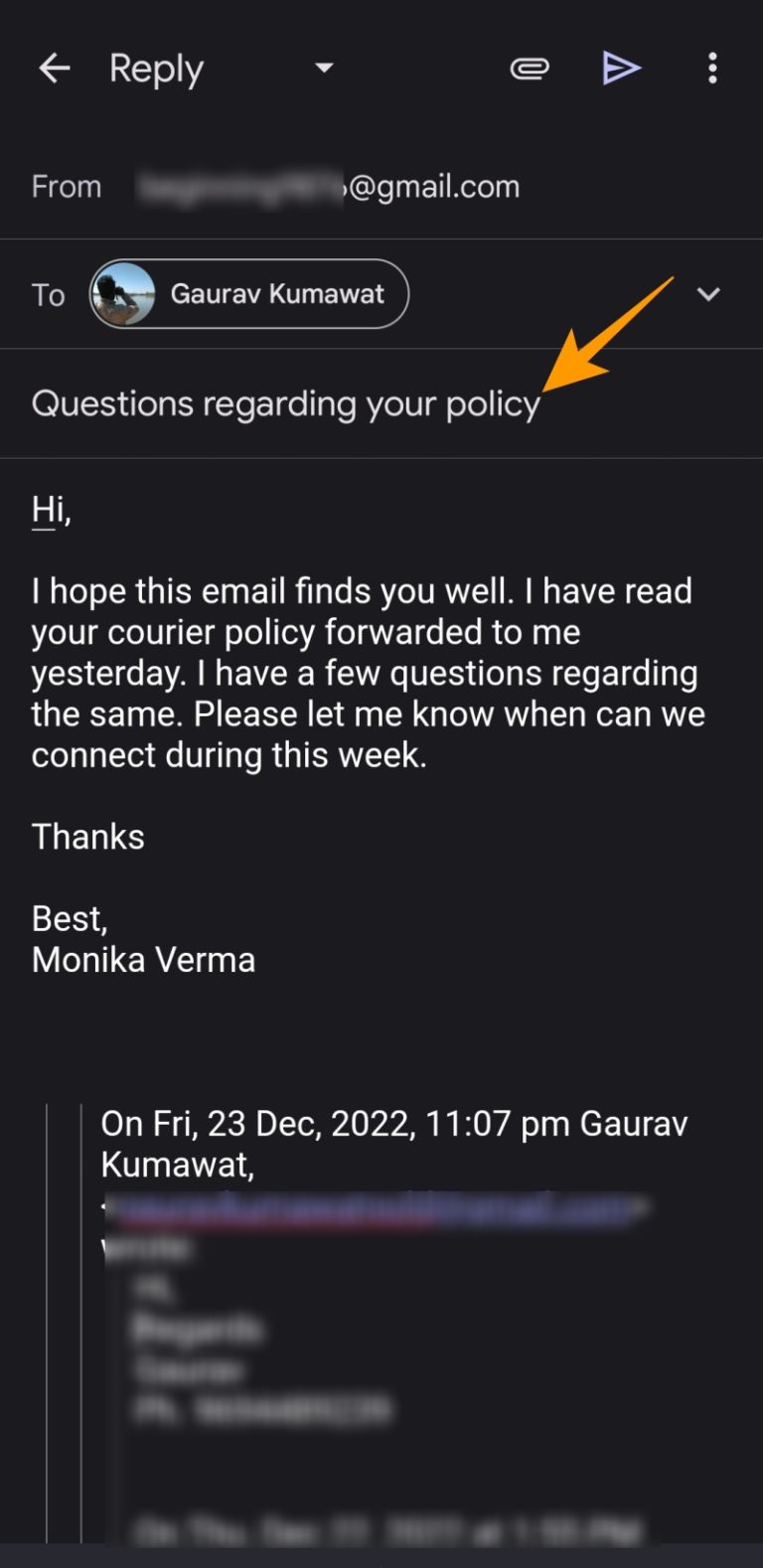Image resolution: width=763 pixels, height=1568 pixels.
Task: Go back from the reply draft
Action: (x=54, y=69)
